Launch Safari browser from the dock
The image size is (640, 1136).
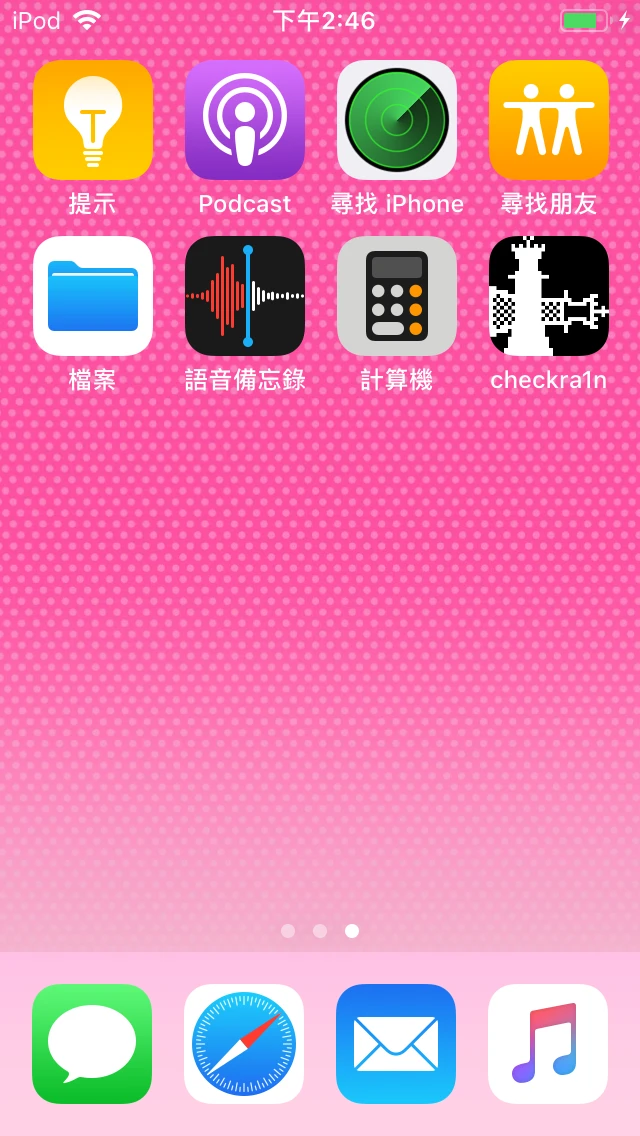coord(244,1044)
